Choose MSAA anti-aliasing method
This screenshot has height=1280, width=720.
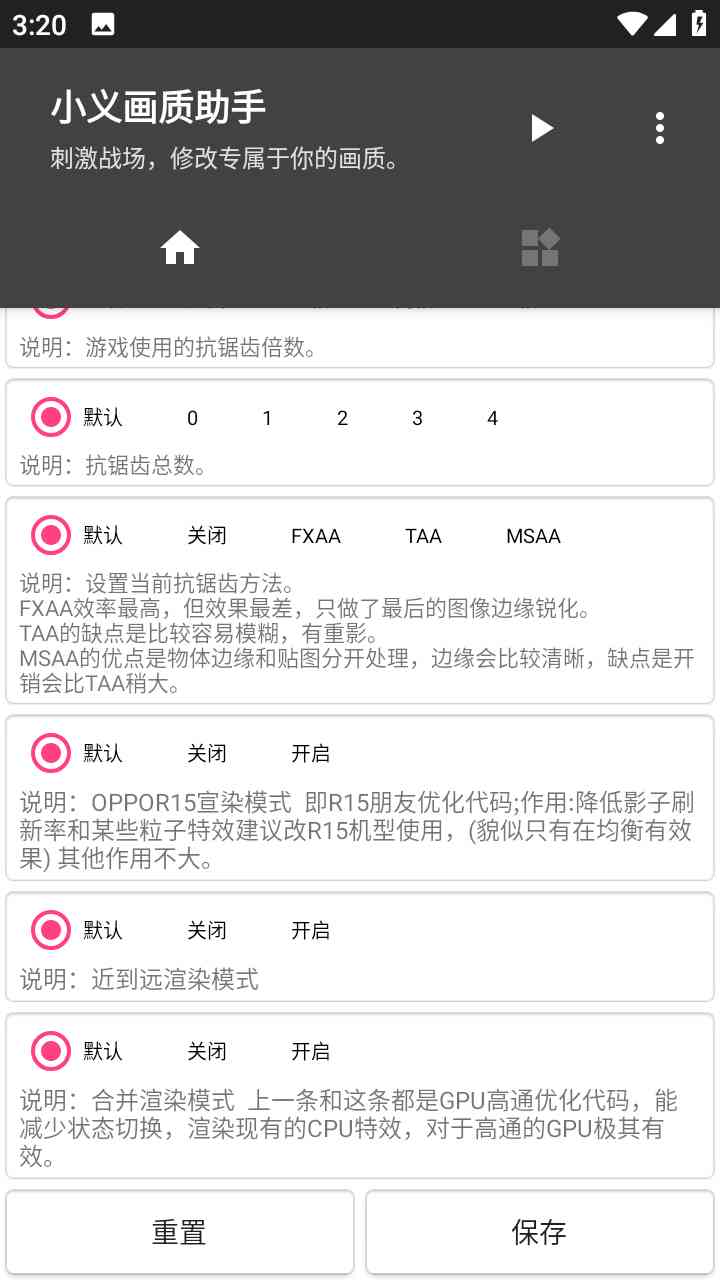coord(533,536)
